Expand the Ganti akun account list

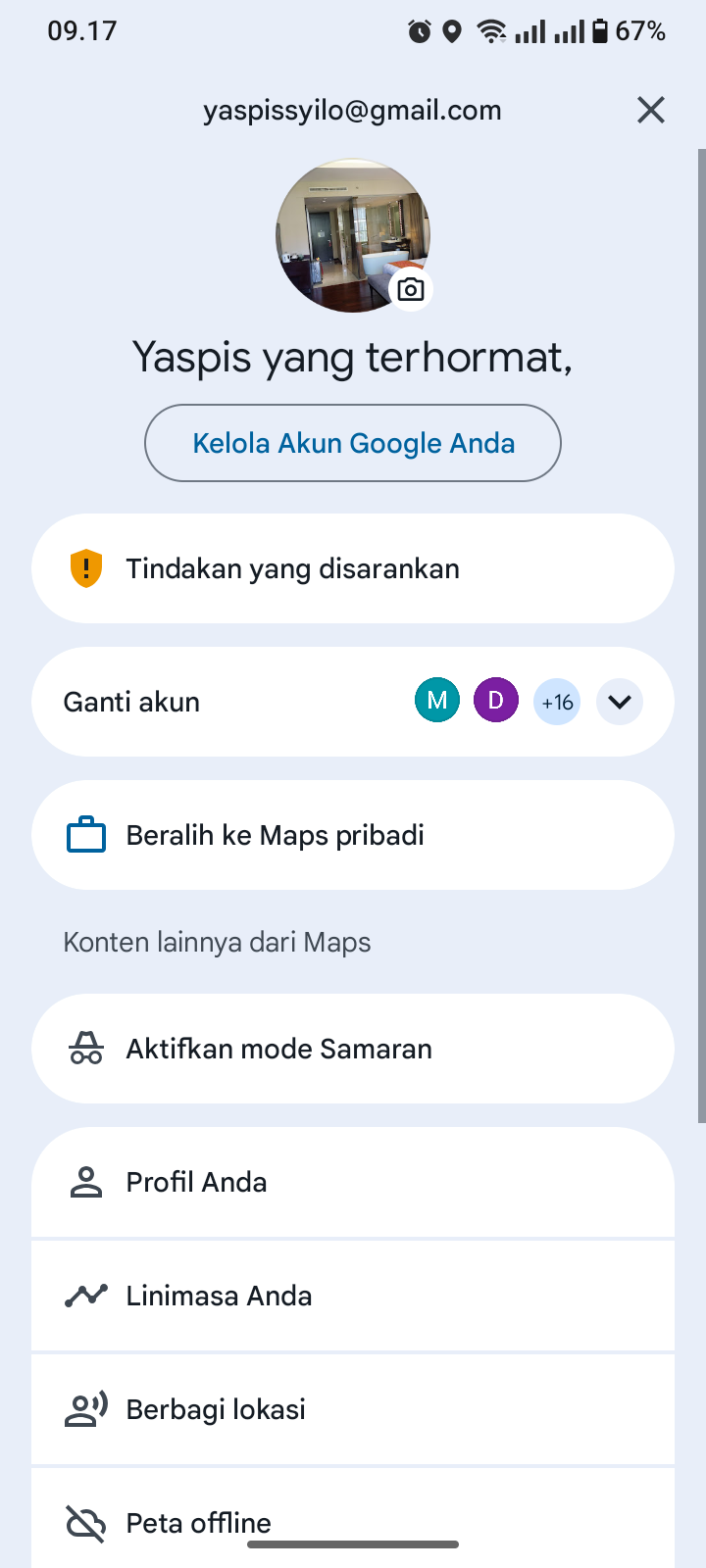coord(619,702)
